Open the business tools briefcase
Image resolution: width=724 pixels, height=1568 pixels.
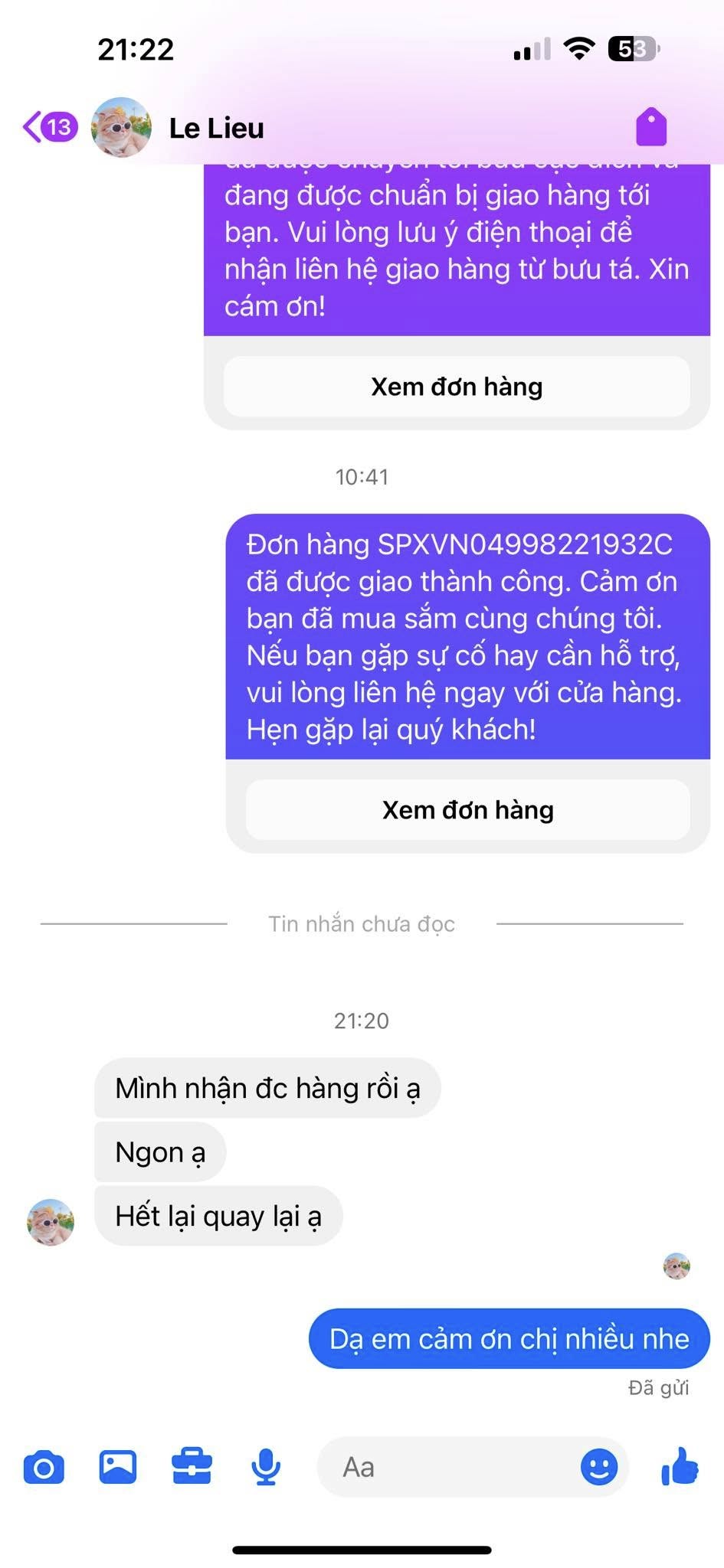click(192, 1468)
